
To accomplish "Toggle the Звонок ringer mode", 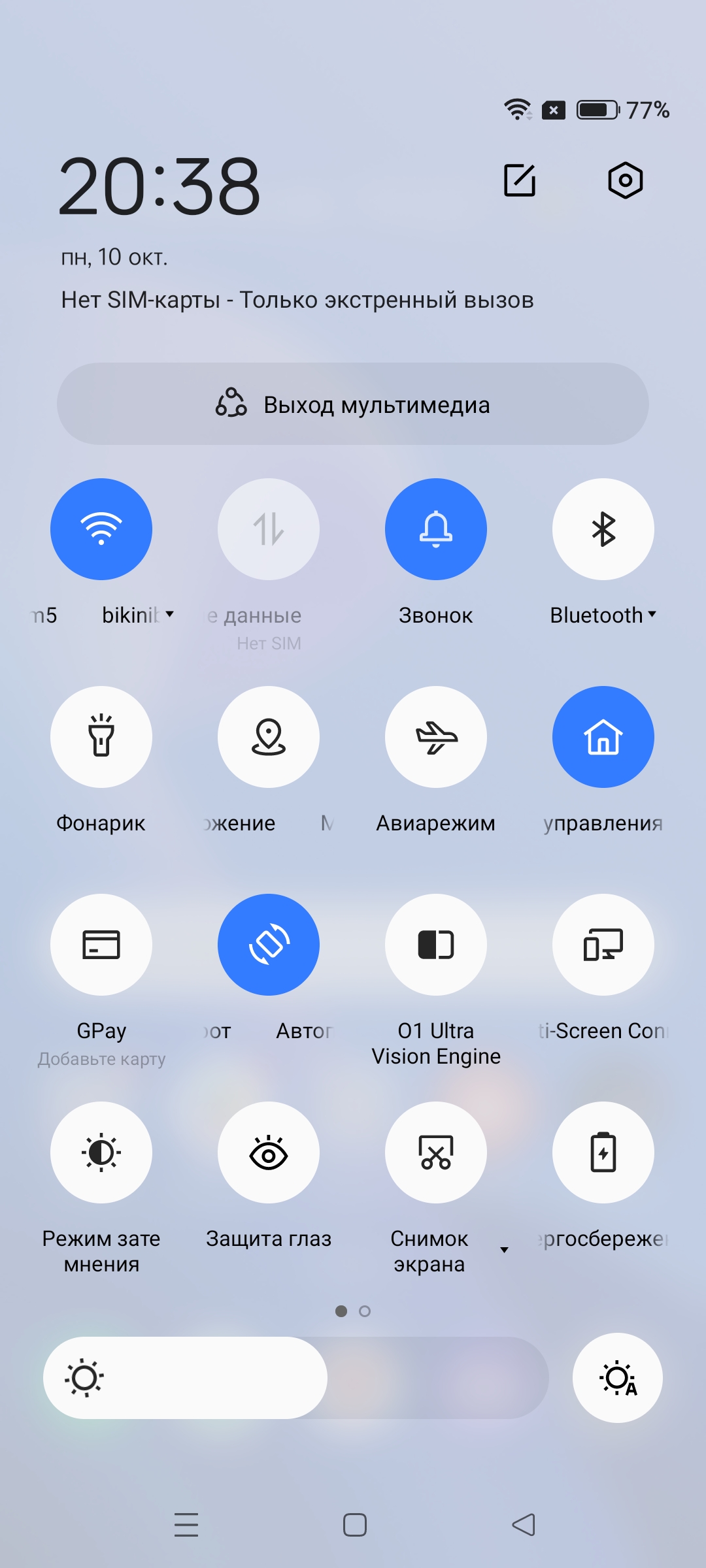I will coord(436,529).
